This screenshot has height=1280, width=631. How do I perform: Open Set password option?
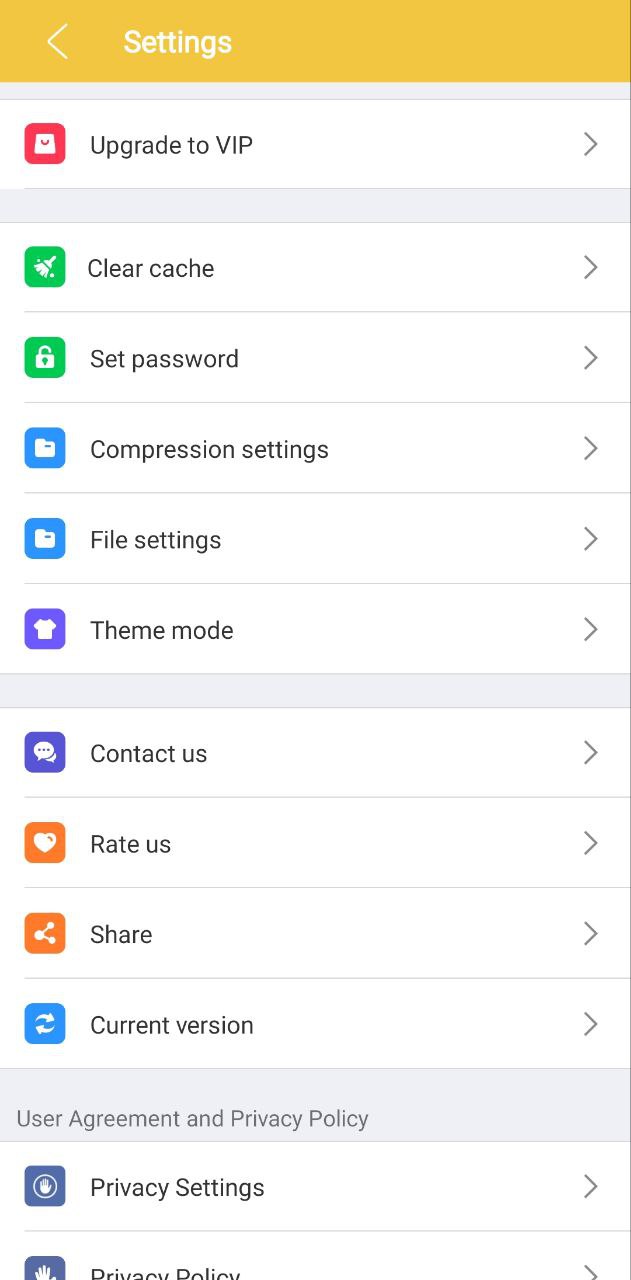(x=315, y=359)
